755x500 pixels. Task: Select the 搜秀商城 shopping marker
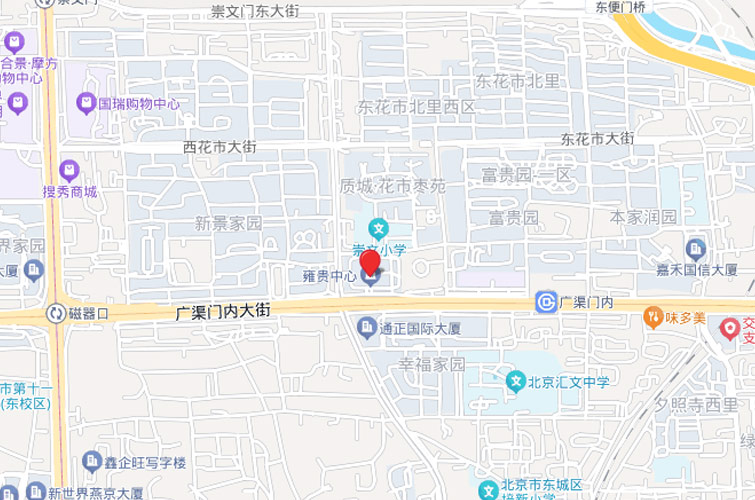[x=69, y=171]
